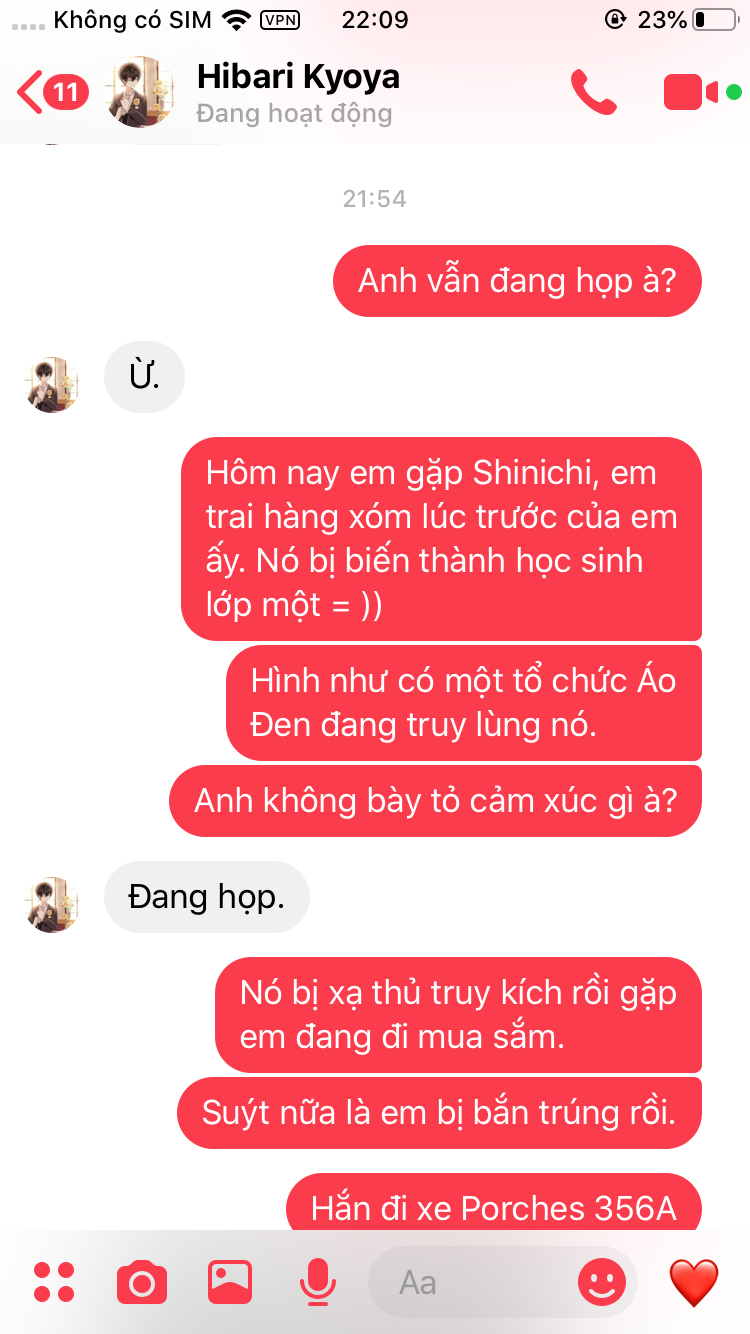The image size is (750, 1334).
Task: Start a voice call with Hibari Kyoya
Action: point(594,92)
